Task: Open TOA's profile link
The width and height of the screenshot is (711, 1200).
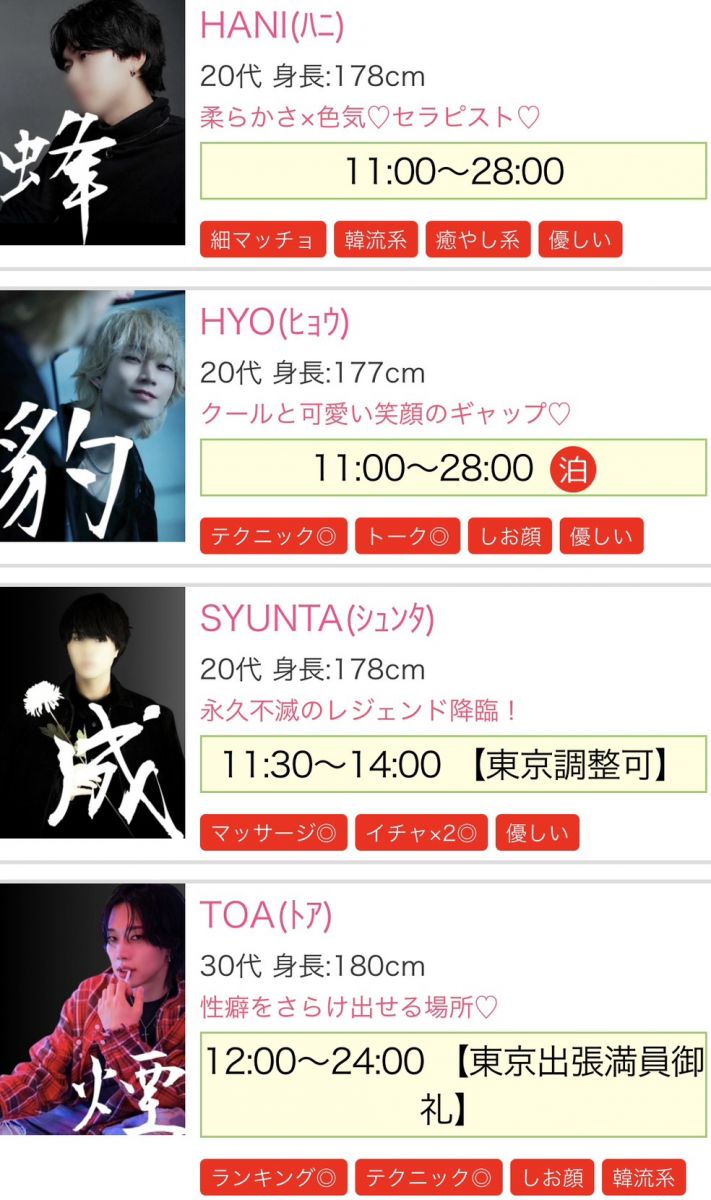Action: point(266,915)
